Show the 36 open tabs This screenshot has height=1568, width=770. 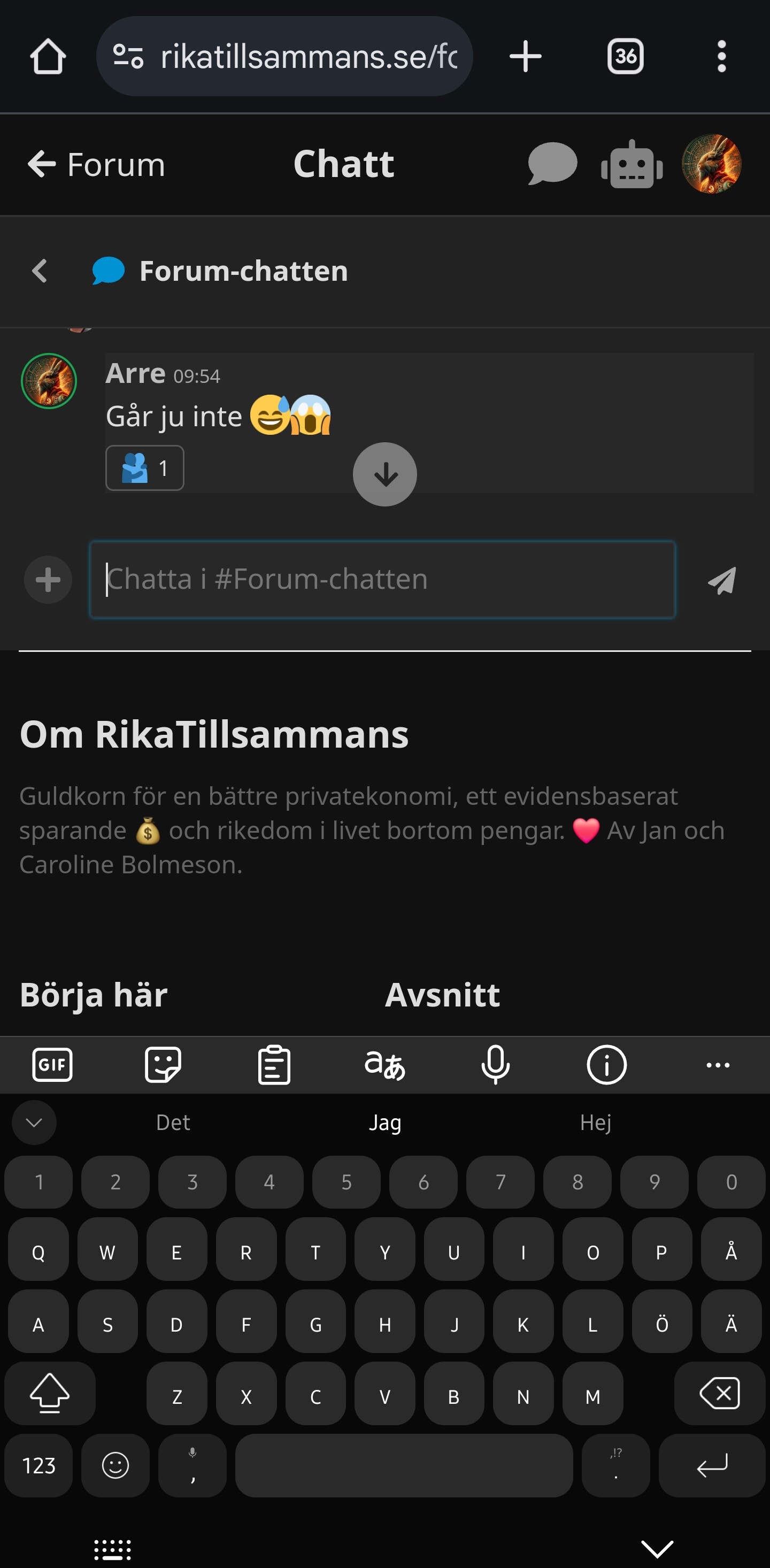click(625, 57)
